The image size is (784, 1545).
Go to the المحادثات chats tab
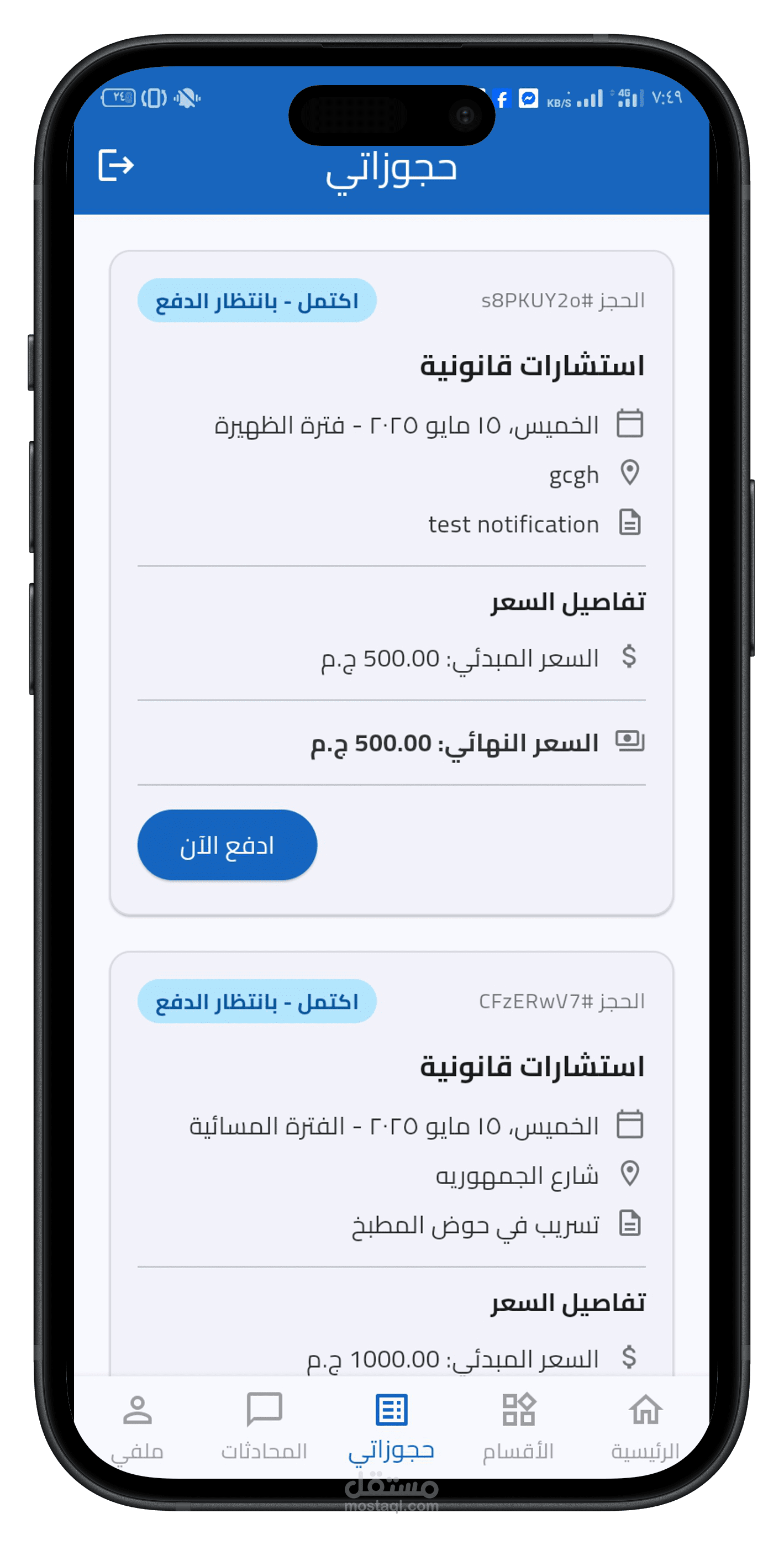264,1428
